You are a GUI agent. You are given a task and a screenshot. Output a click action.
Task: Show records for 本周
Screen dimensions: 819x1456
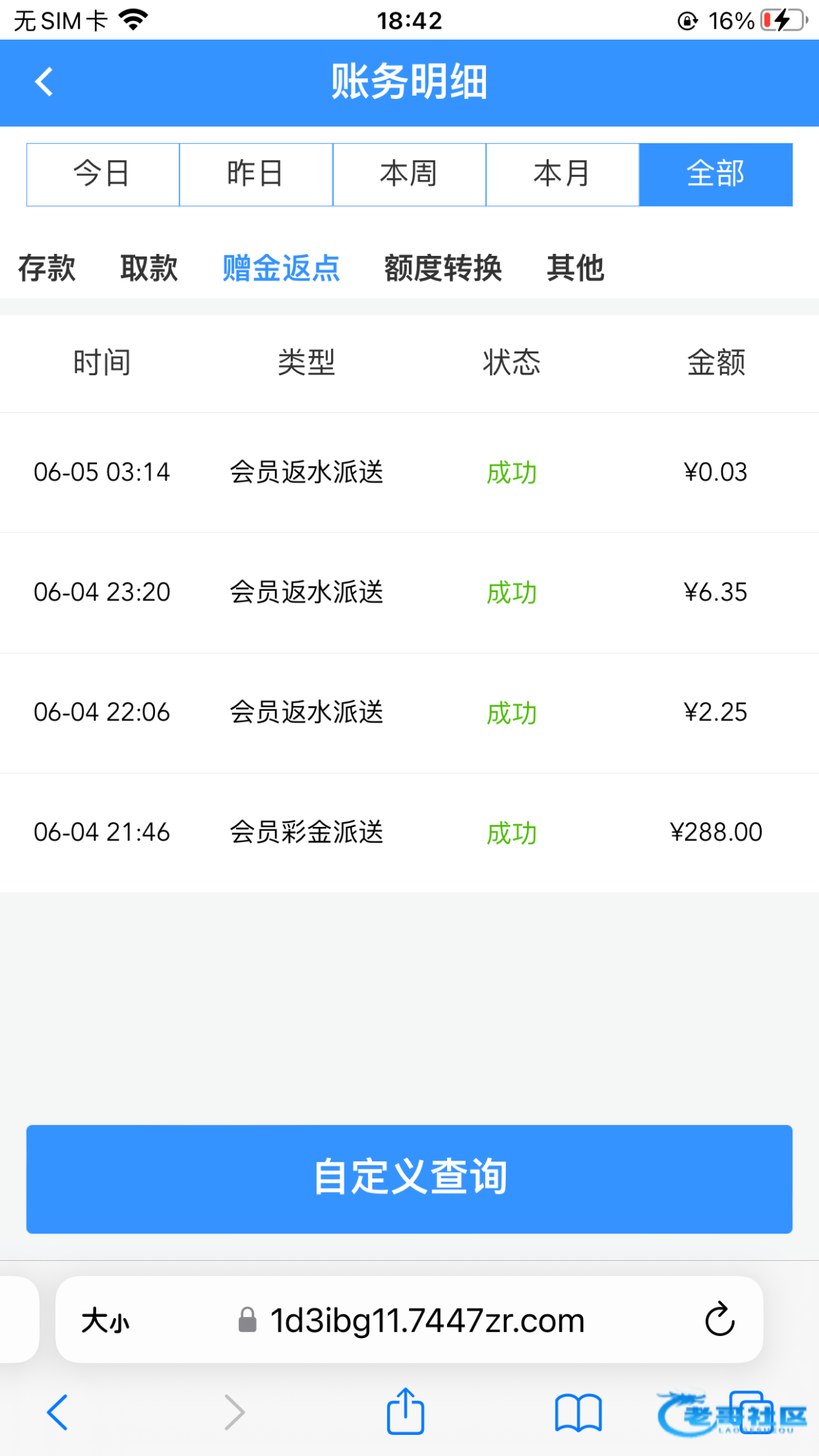point(409,174)
